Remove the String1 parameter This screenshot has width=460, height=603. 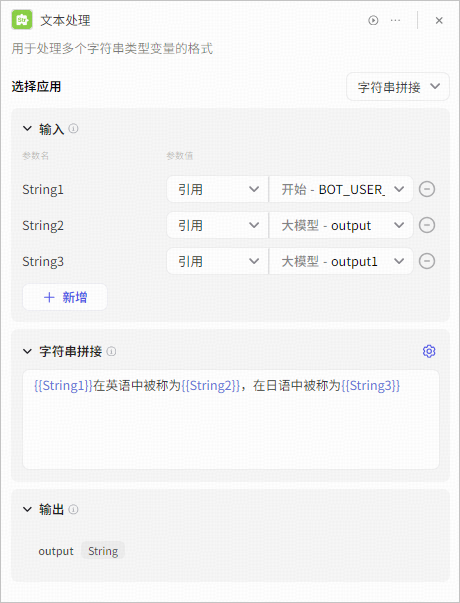tap(427, 189)
